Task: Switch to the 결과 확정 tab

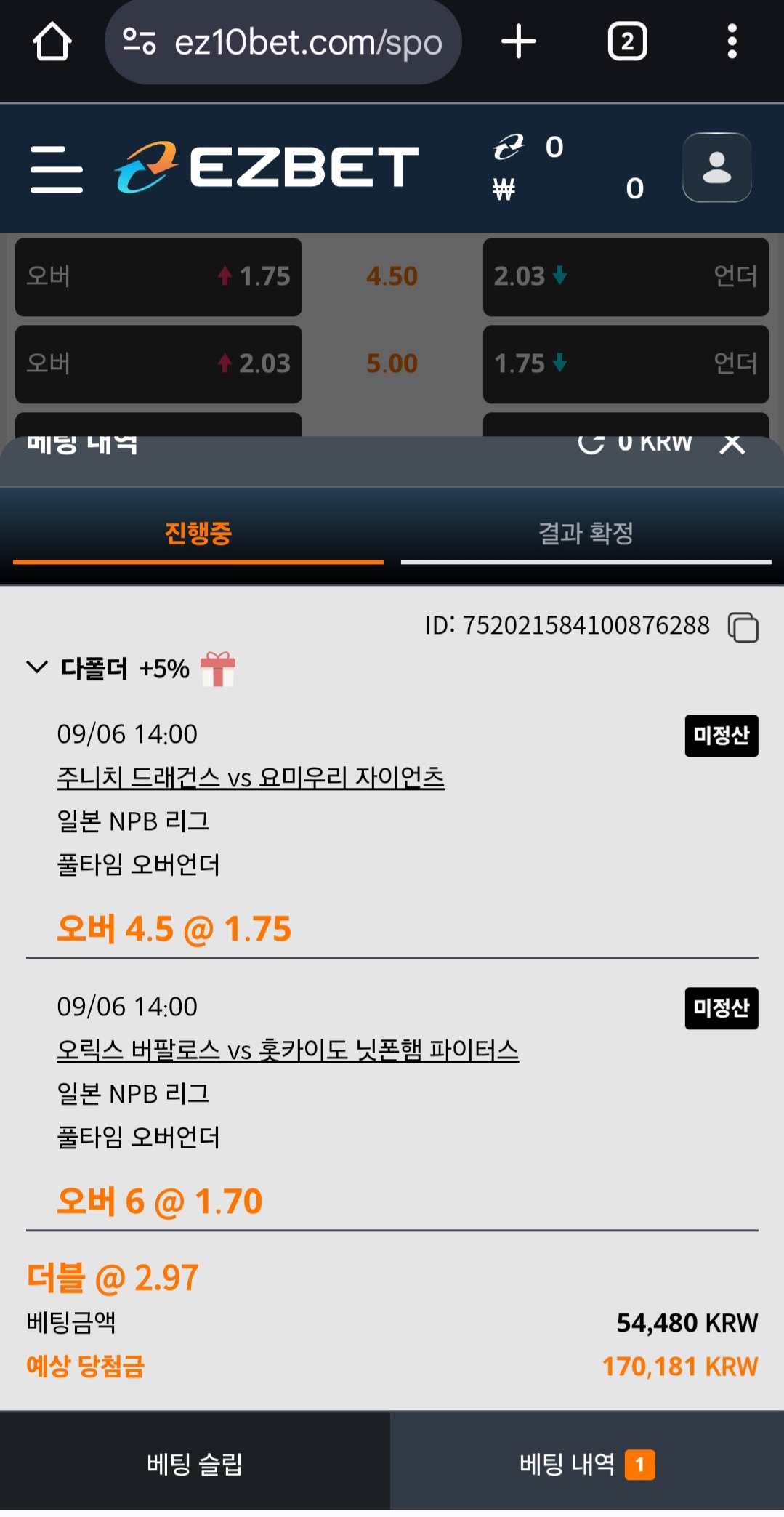Action: [x=586, y=534]
